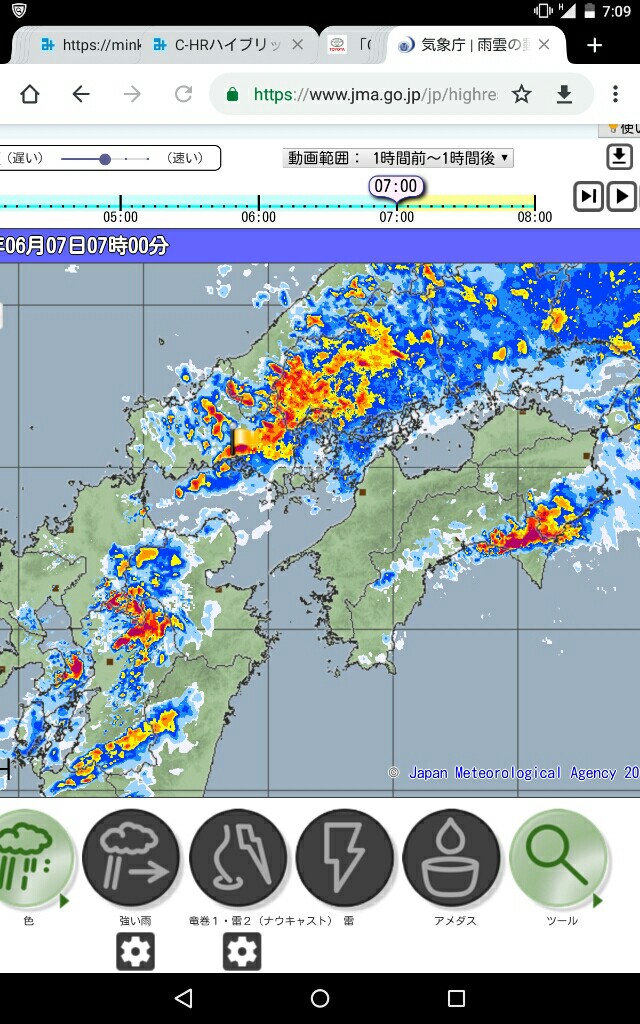Tap the 06:00 mark on timeline
The height and width of the screenshot is (1024, 640).
258,204
